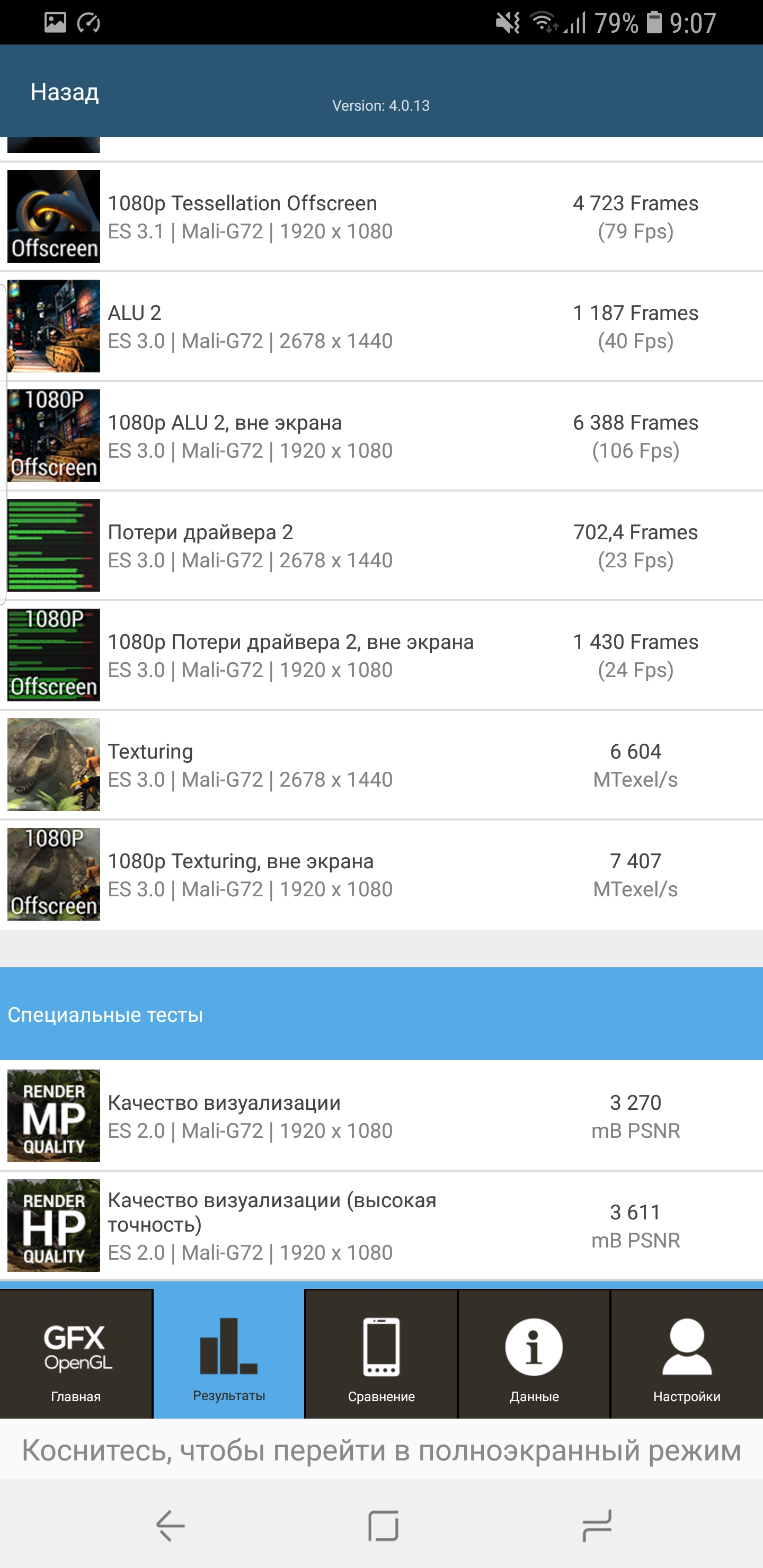This screenshot has width=763, height=1568.
Task: Open 1080p Texturing, вне экрана result
Action: coord(381,874)
